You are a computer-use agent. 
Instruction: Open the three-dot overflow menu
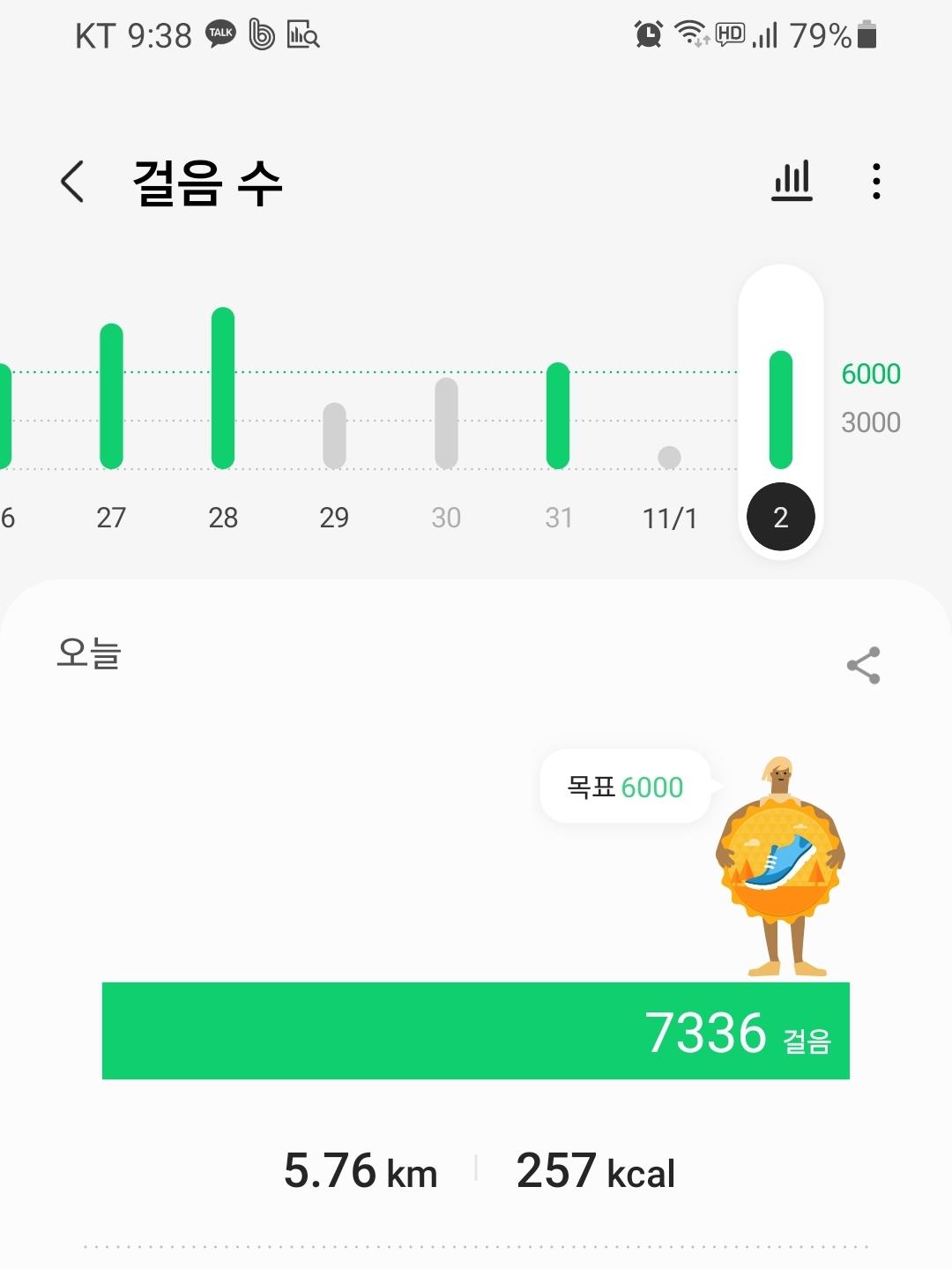(875, 181)
